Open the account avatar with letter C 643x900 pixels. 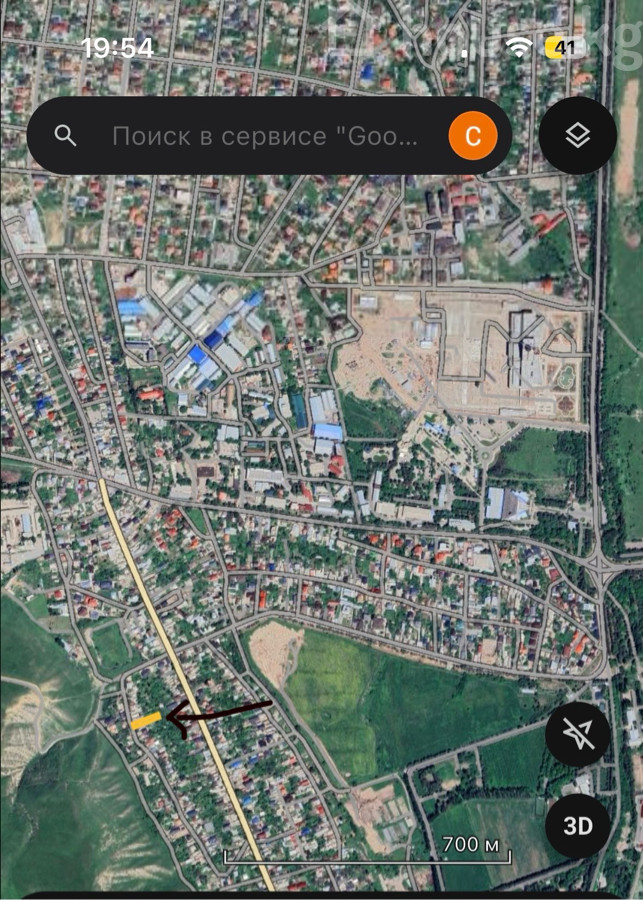[473, 136]
